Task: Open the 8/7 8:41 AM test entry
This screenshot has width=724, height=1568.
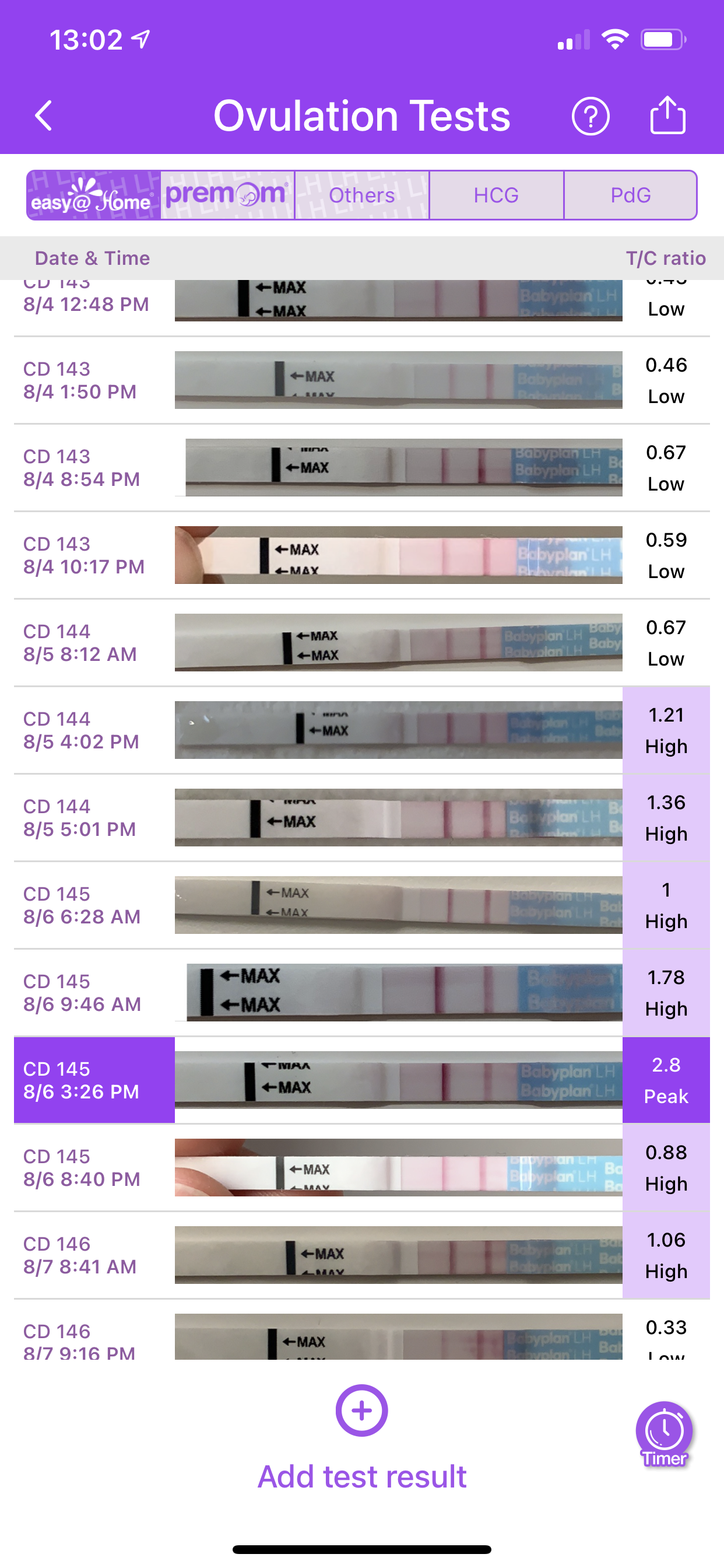Action: pyautogui.click(x=361, y=1255)
